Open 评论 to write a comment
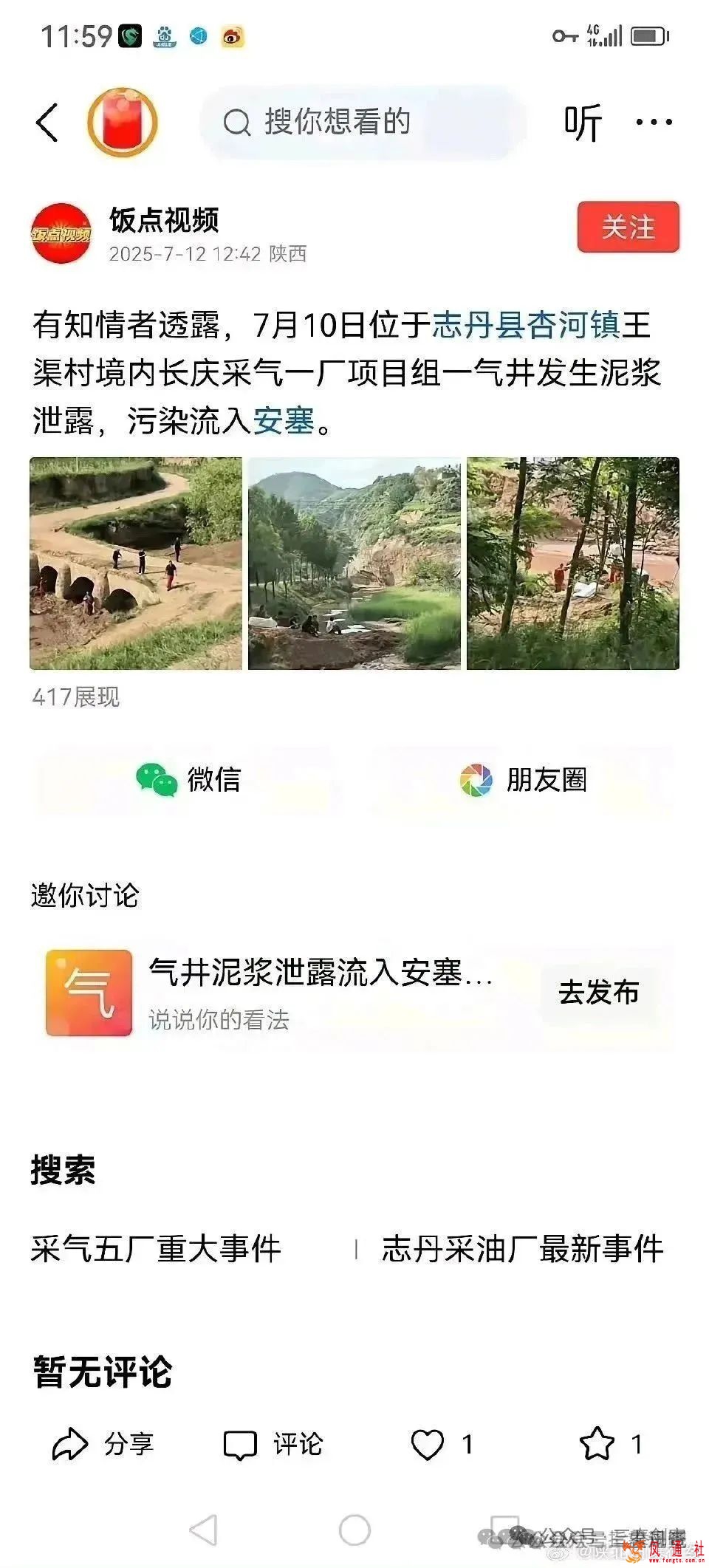Image resolution: width=709 pixels, height=1568 pixels. [x=273, y=1445]
